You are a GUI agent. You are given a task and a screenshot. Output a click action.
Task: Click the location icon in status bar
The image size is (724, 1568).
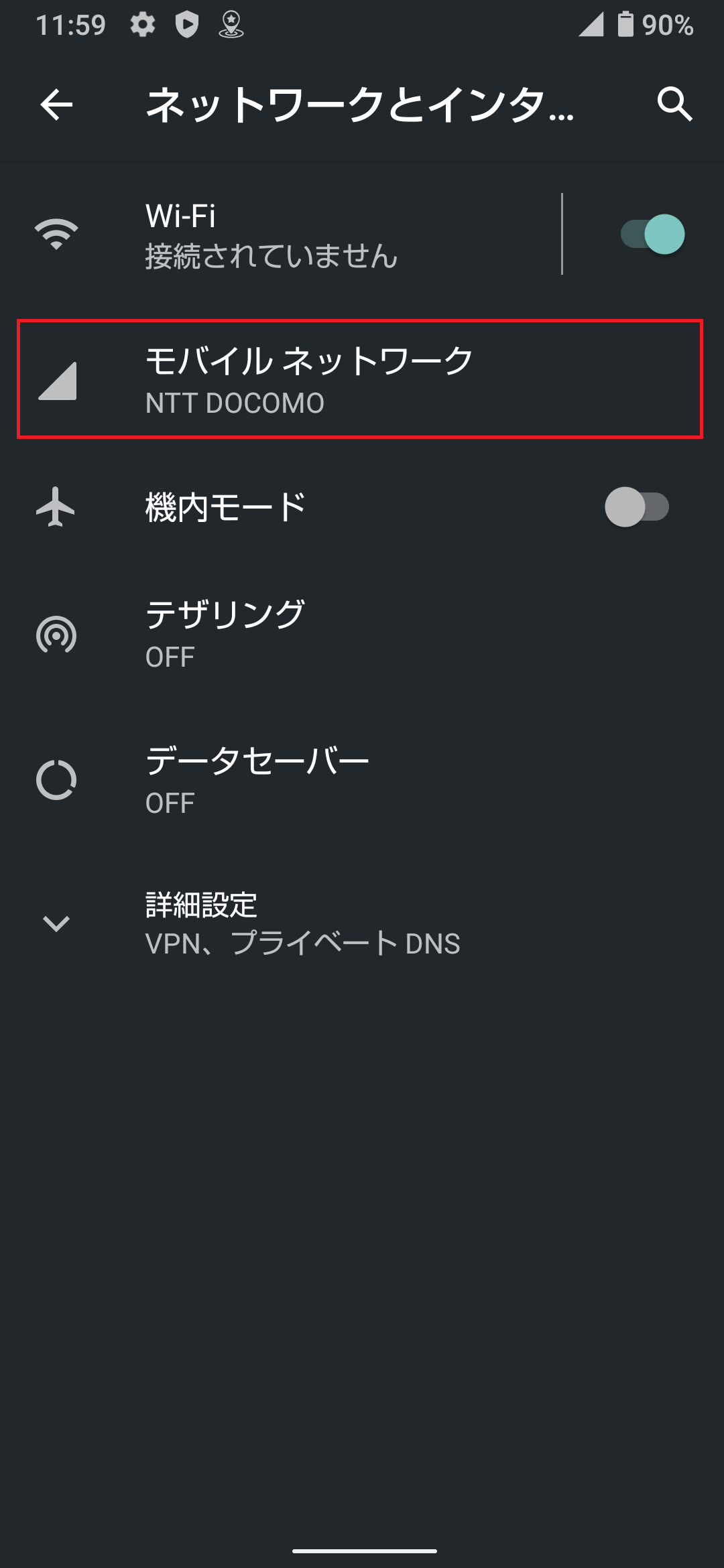[x=231, y=25]
